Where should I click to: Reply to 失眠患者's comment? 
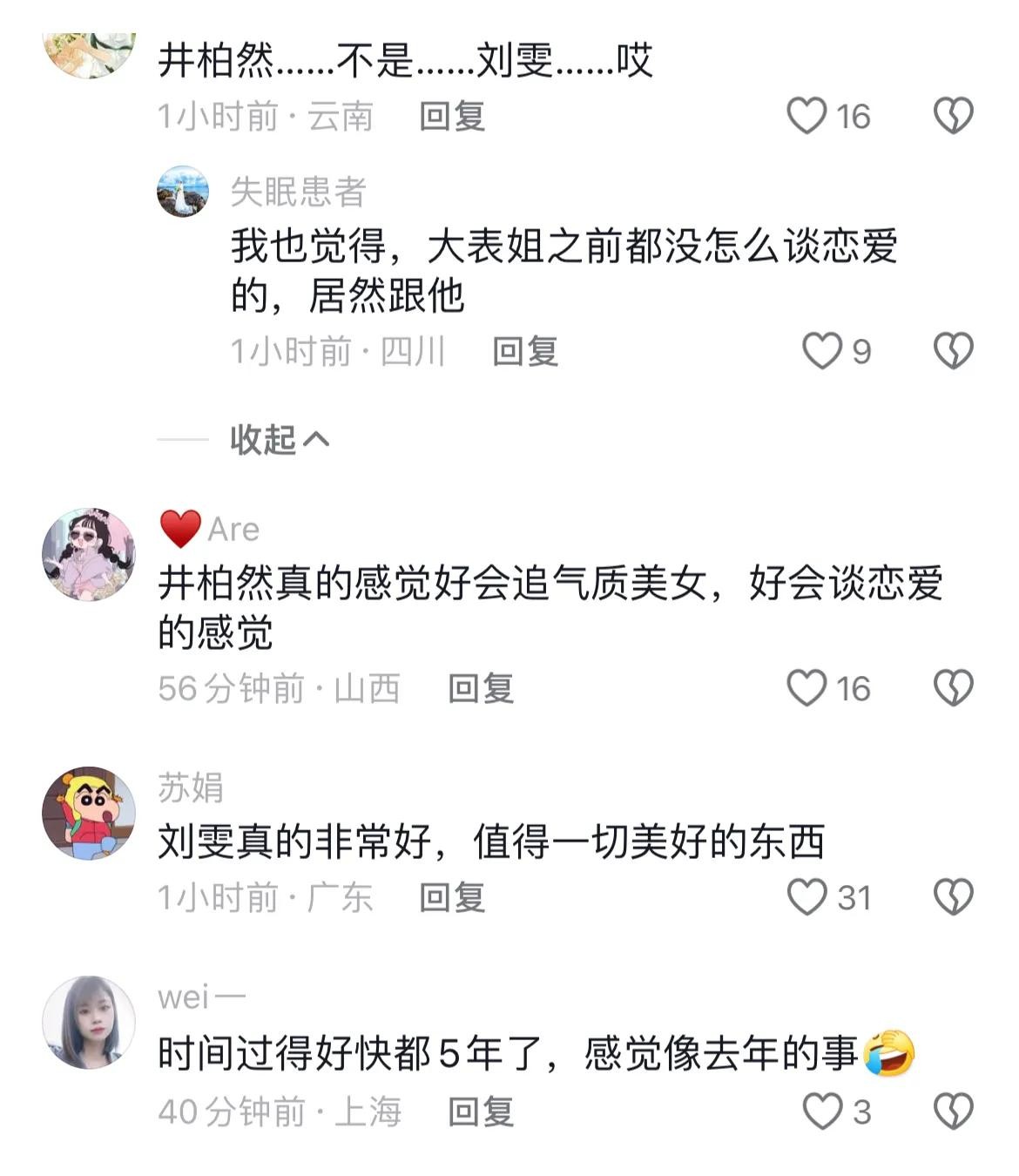point(525,351)
